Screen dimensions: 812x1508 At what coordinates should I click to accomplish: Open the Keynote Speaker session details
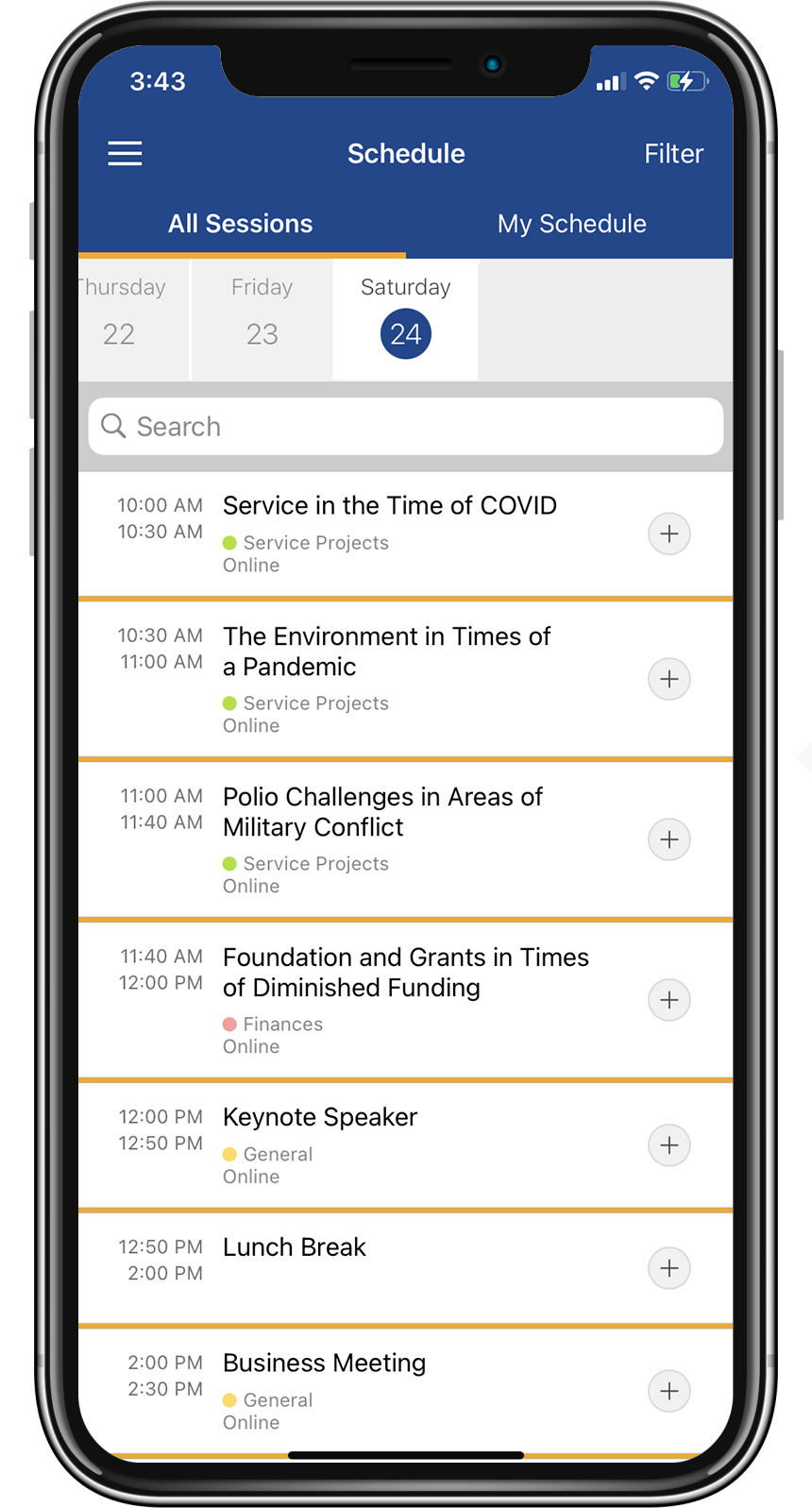pos(321,1118)
